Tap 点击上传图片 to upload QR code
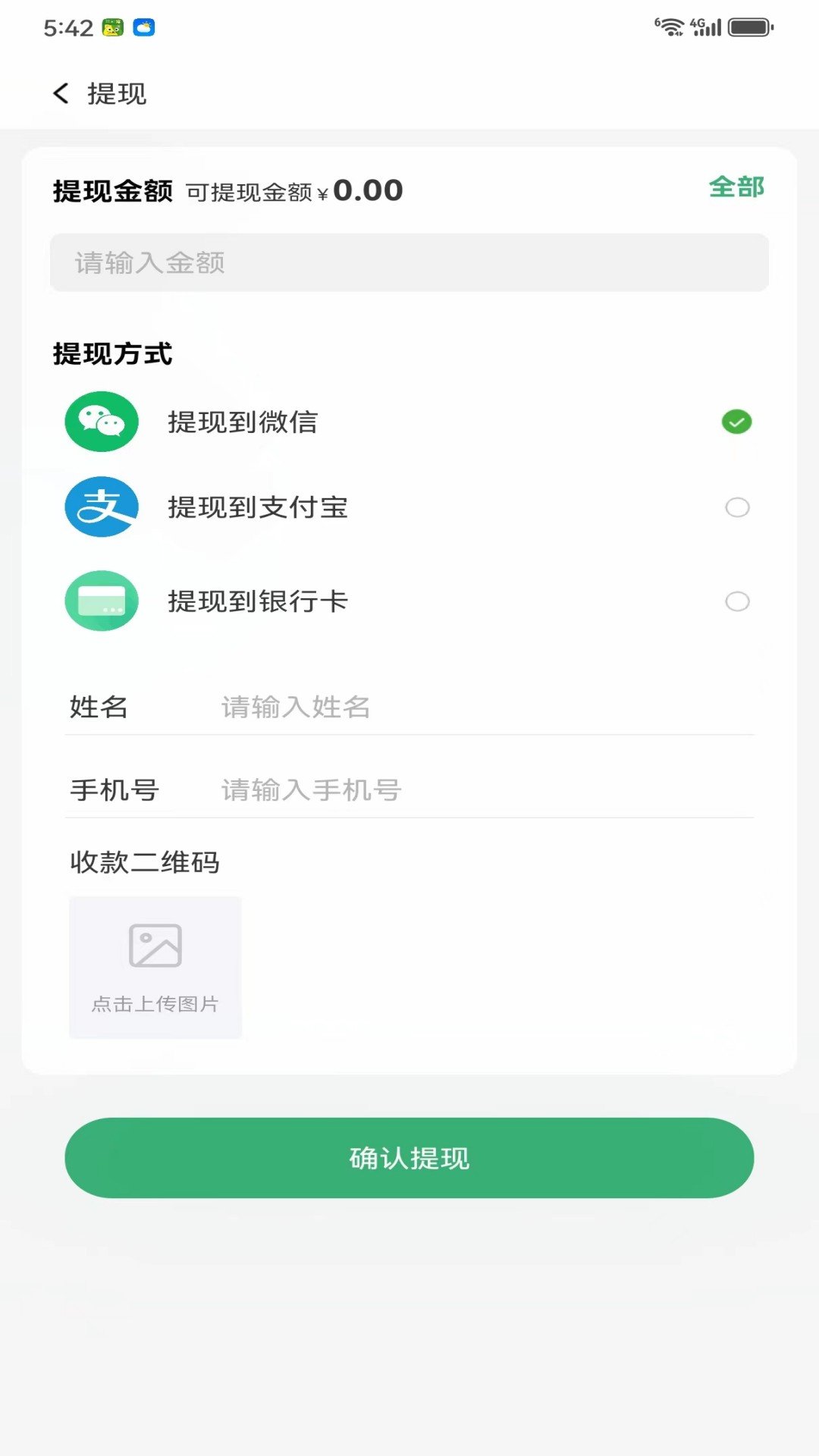 click(x=154, y=1003)
